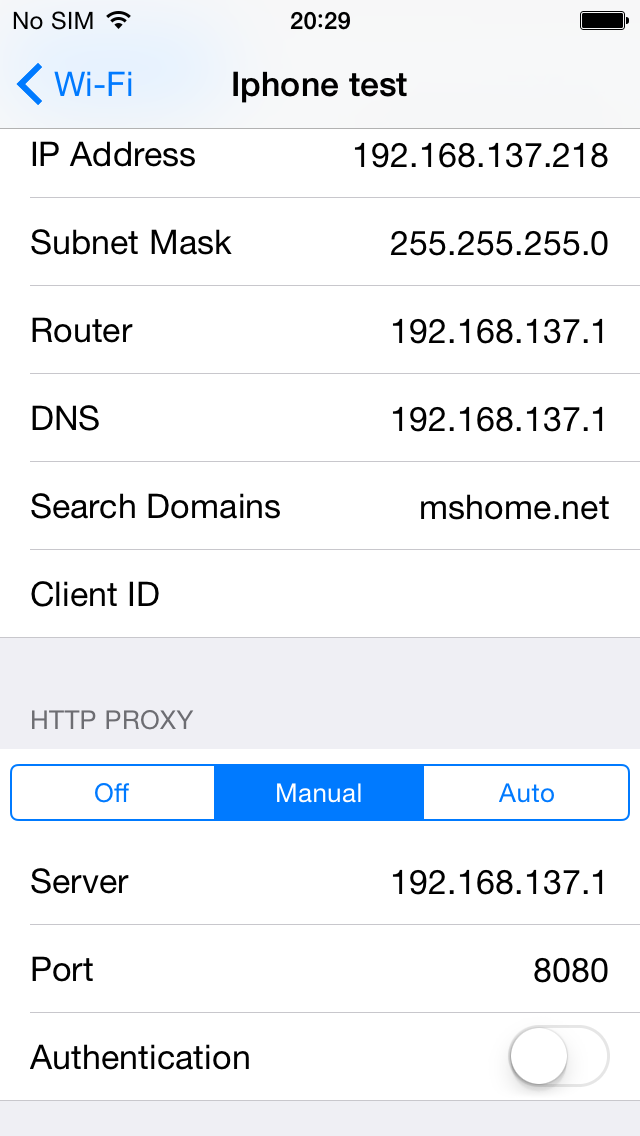Edit the Search Domains field
The image size is (640, 1136).
click(x=320, y=506)
